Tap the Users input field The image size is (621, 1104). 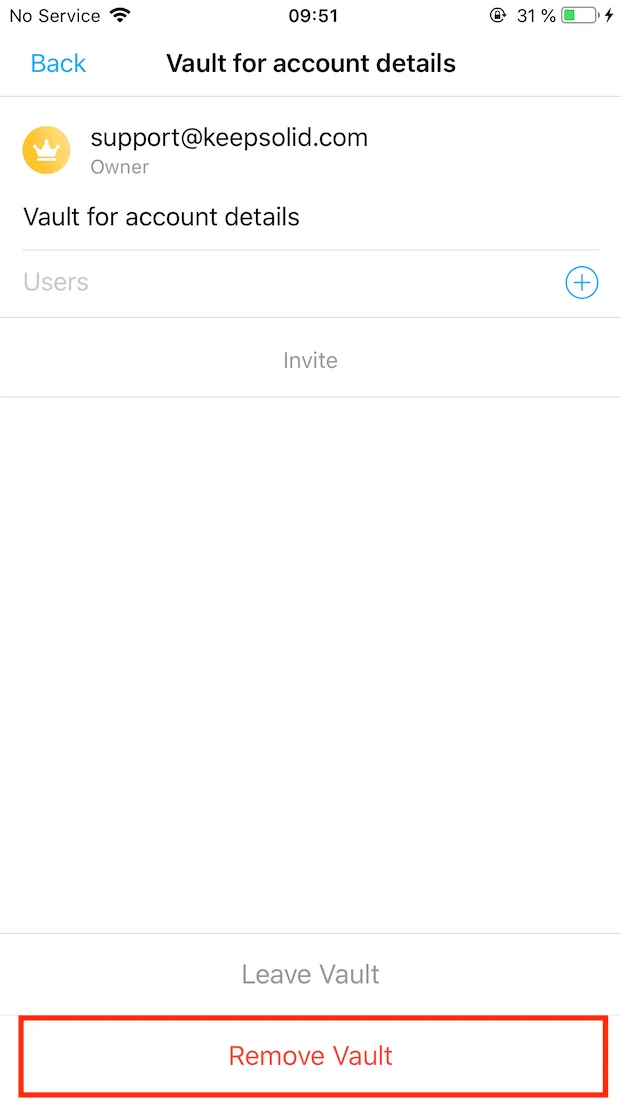(280, 283)
